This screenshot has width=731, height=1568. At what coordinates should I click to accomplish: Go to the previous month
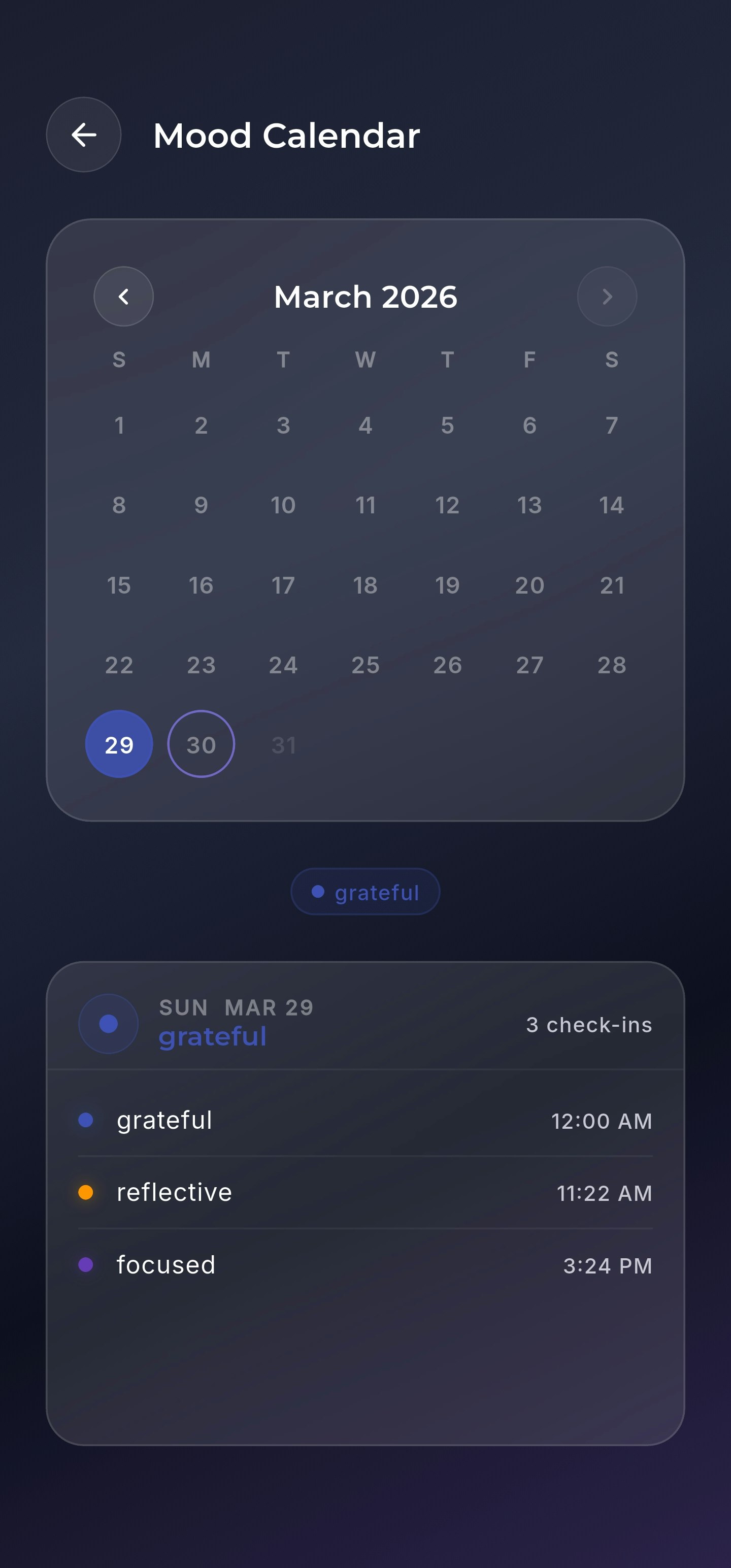[x=123, y=297]
